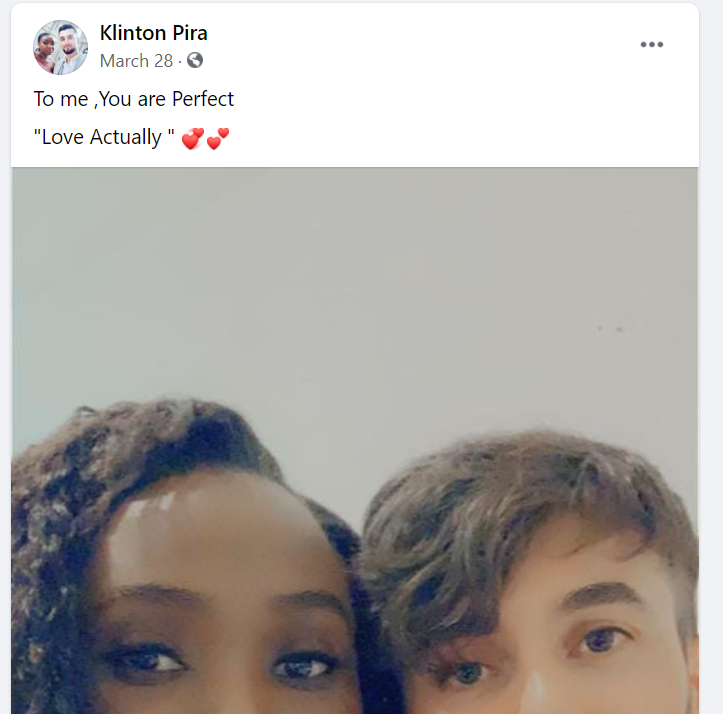Viewport: 723px width, 714px height.
Task: Open the March 28 post timestamp
Action: pos(136,61)
